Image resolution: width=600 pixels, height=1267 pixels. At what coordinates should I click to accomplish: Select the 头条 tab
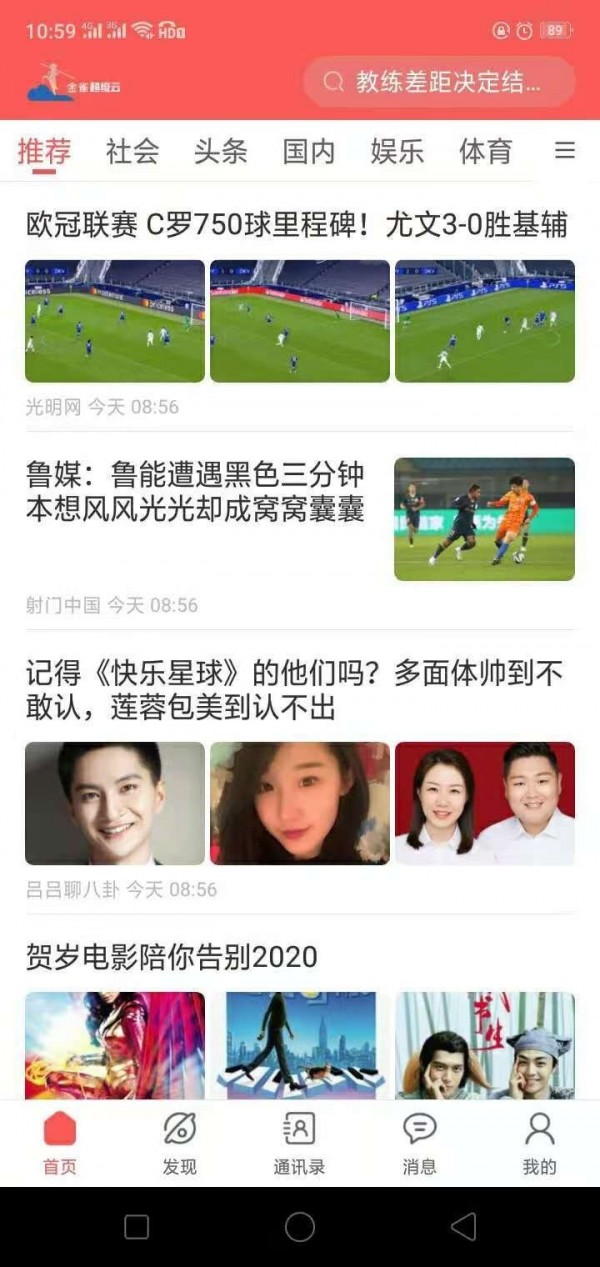point(220,151)
